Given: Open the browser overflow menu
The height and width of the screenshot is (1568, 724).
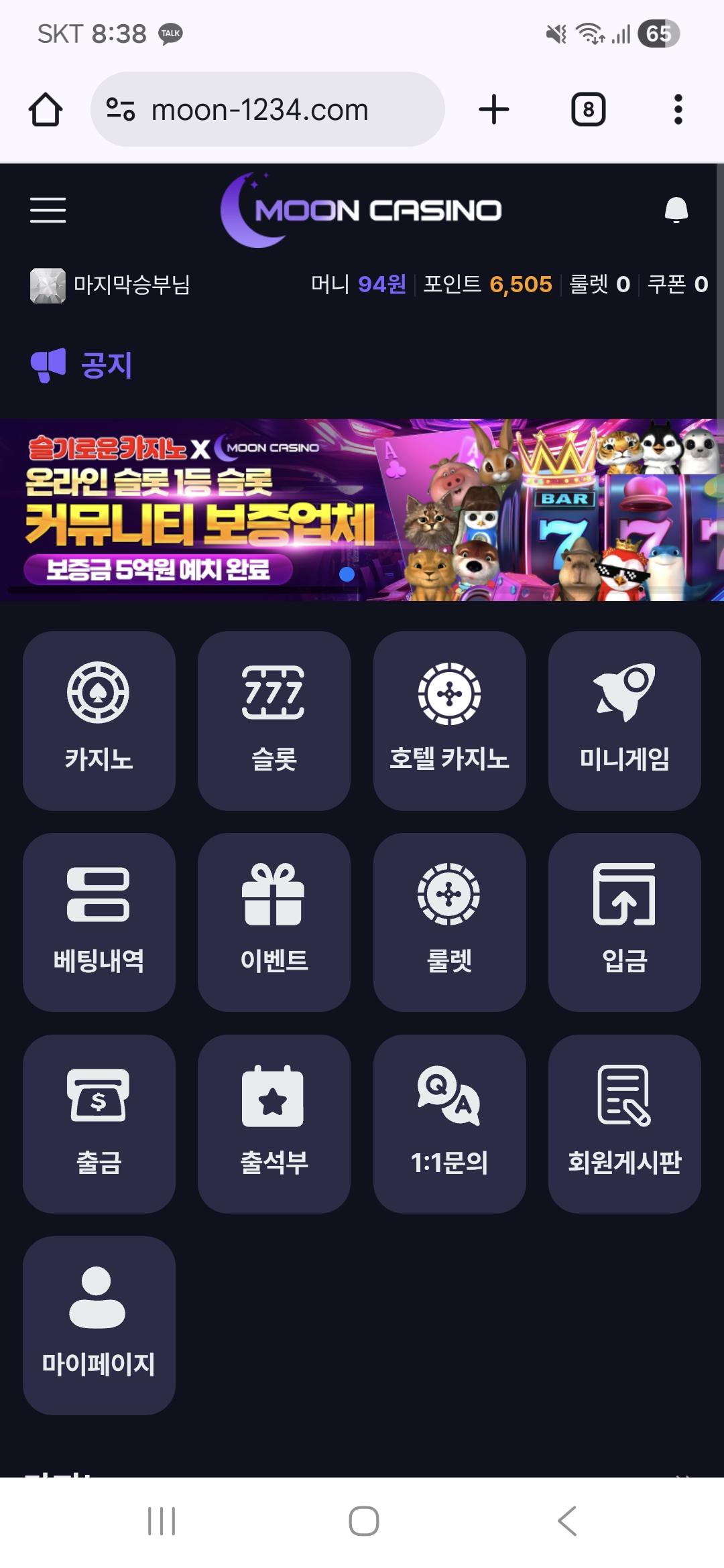Looking at the screenshot, I should 678,109.
